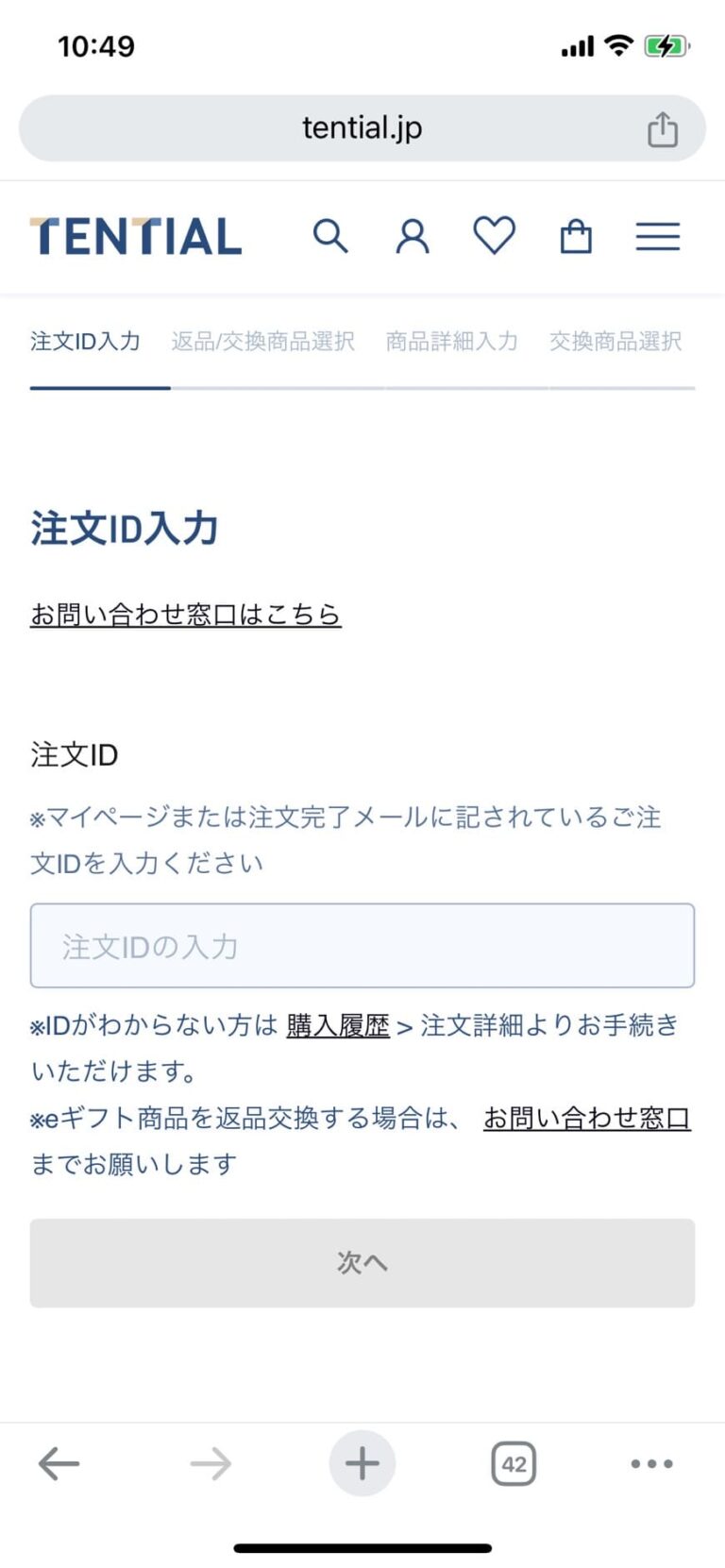Tap the 注文IDの入力 input field

(x=362, y=945)
